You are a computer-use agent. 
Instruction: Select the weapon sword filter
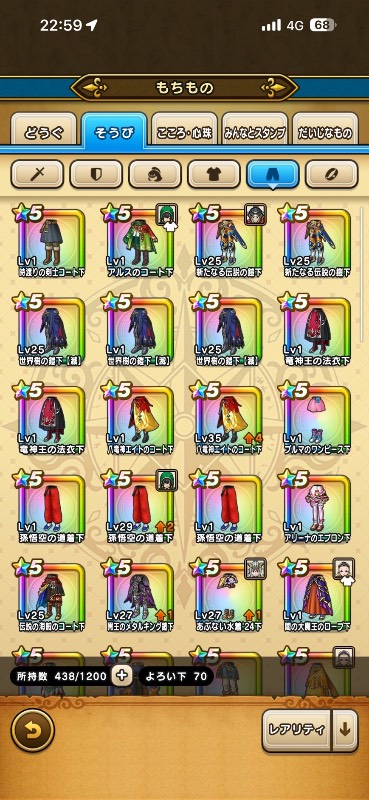coord(37,174)
